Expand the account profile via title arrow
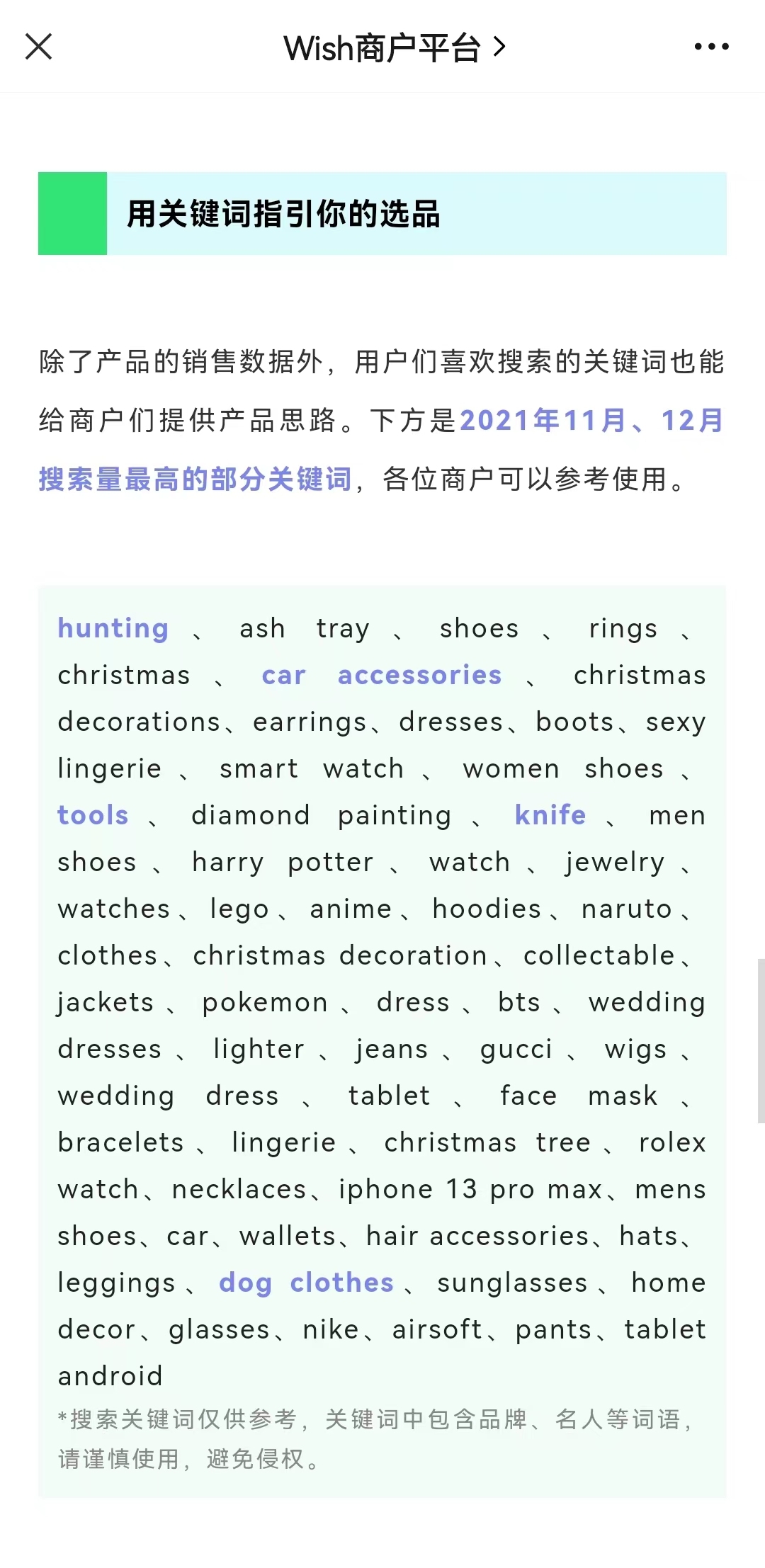765x1568 pixels. (x=500, y=47)
